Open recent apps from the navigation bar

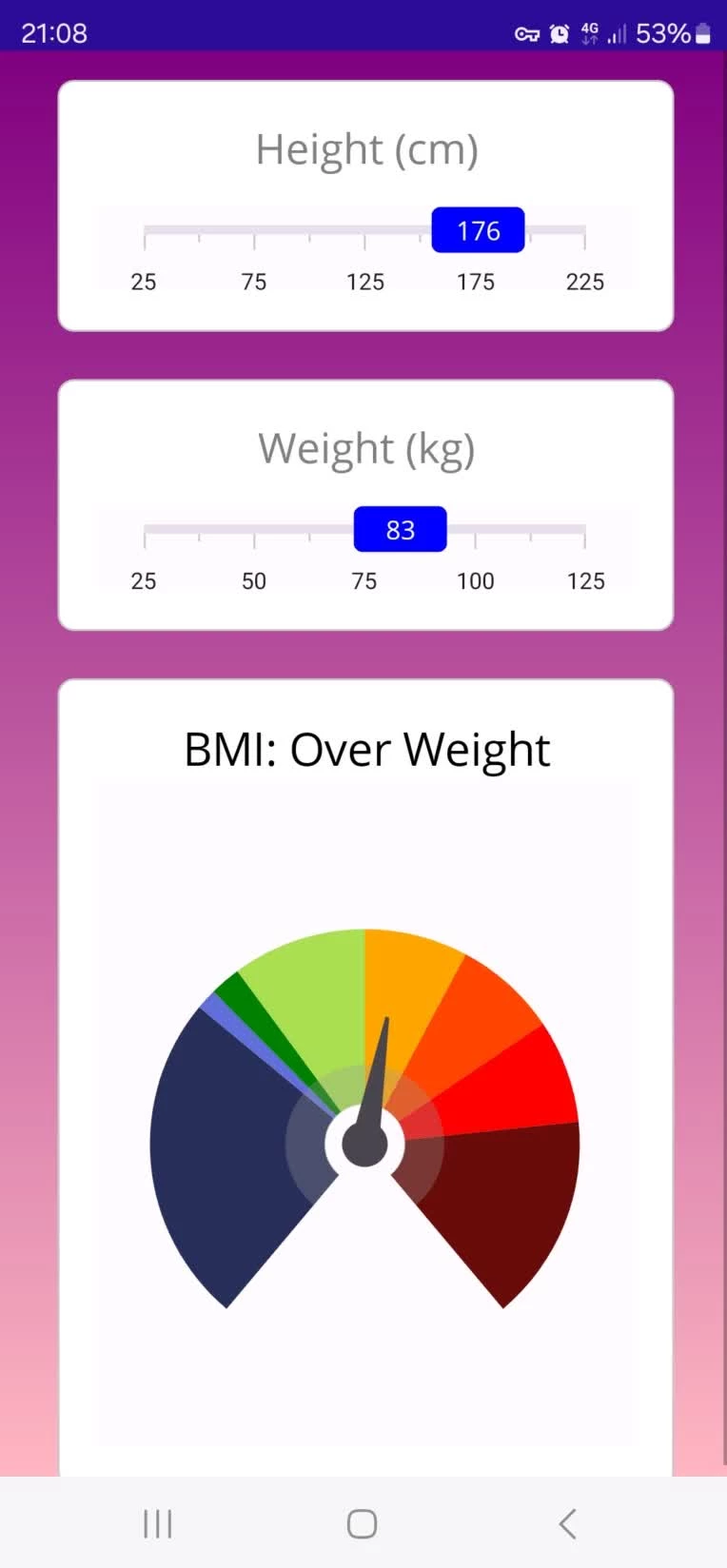tap(158, 1523)
